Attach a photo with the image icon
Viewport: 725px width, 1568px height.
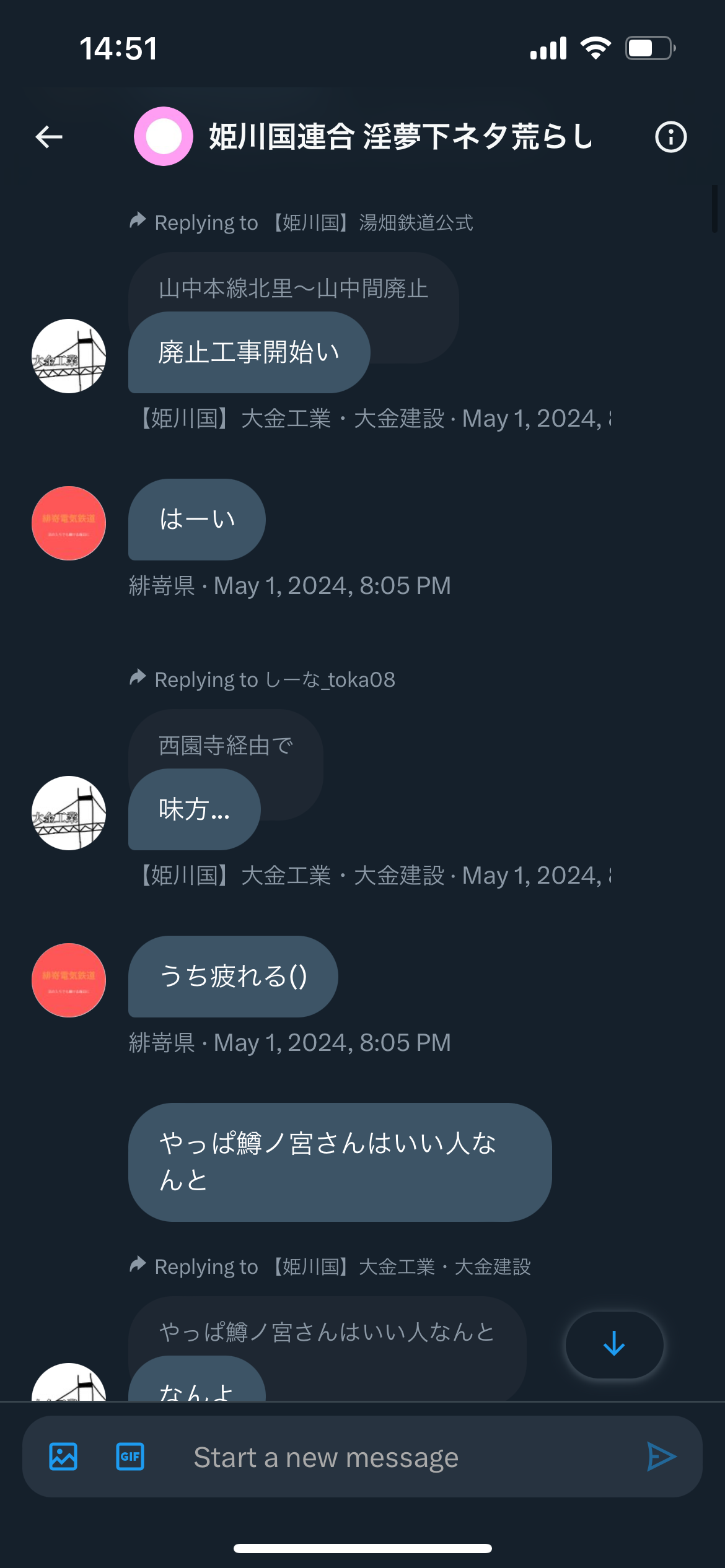click(x=63, y=1457)
